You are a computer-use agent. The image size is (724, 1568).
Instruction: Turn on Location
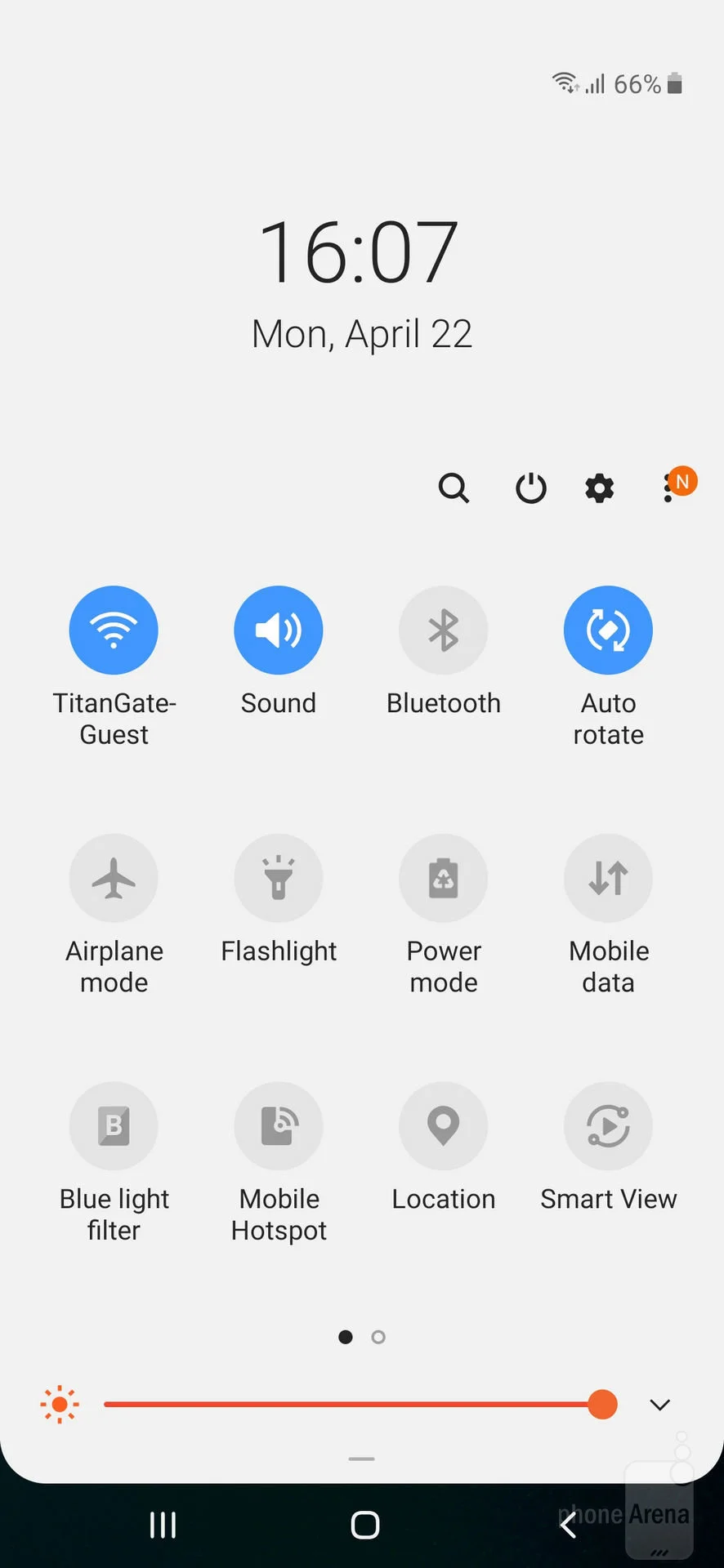click(444, 1126)
